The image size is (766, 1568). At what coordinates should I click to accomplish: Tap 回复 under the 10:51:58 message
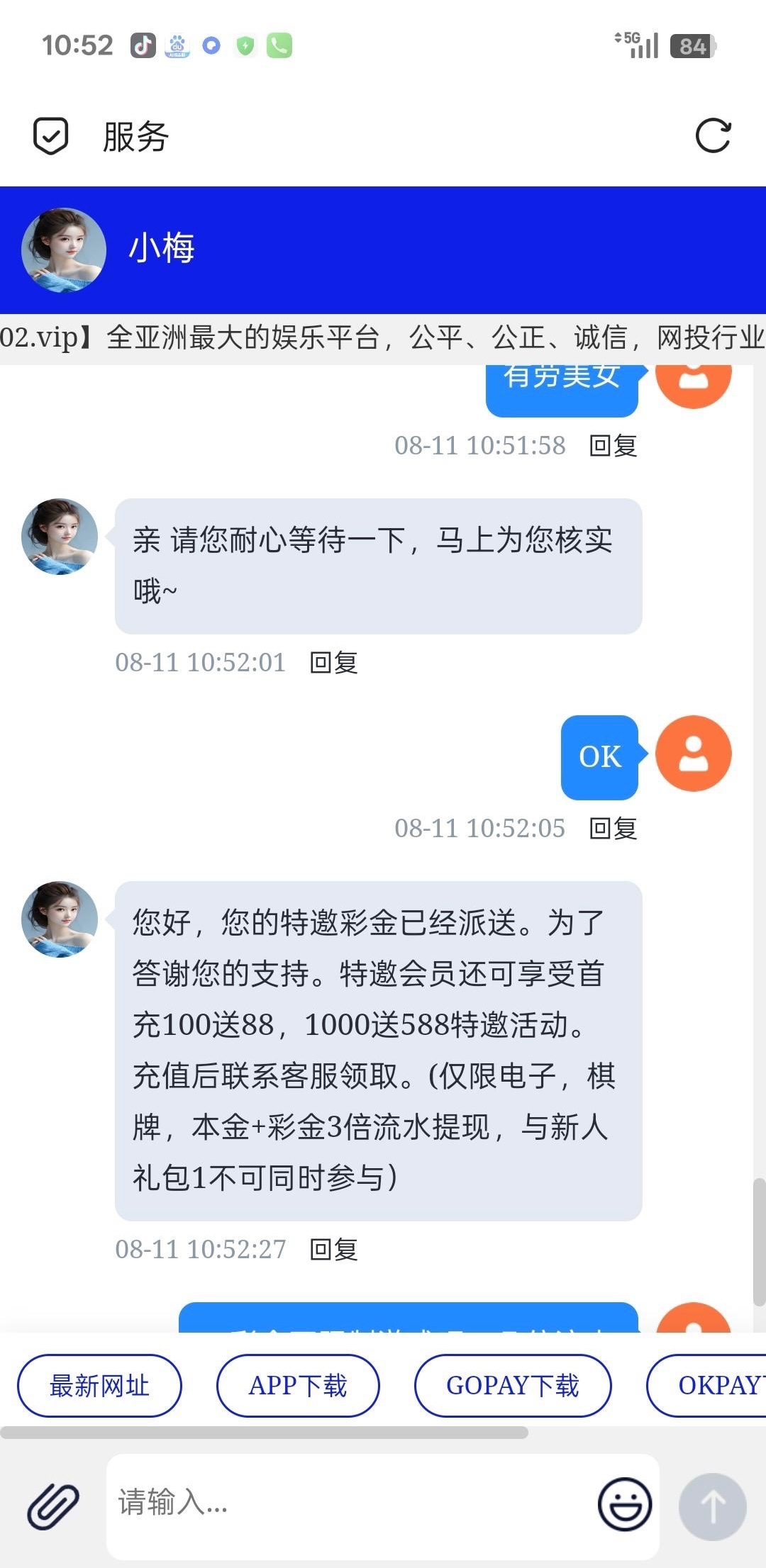[614, 446]
